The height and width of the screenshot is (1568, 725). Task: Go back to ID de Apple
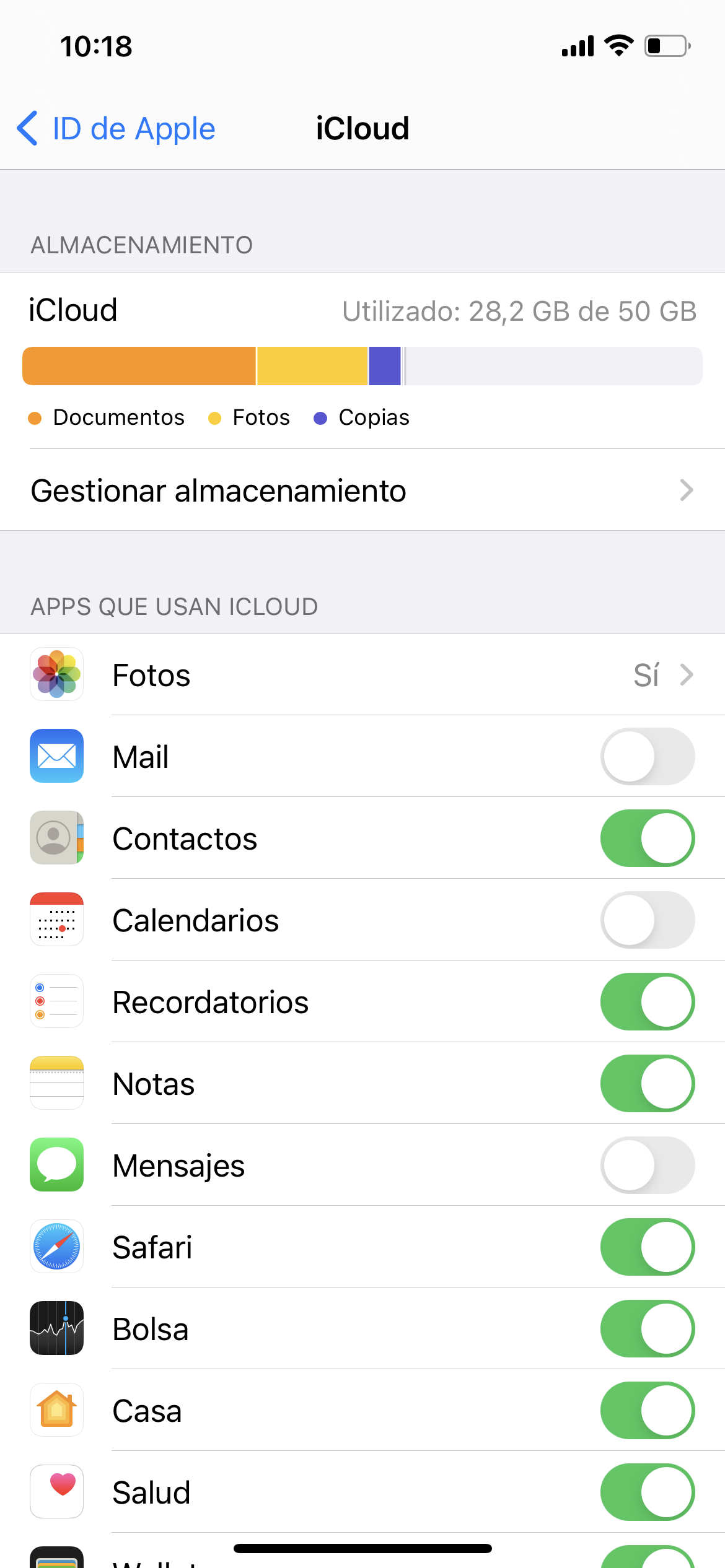tap(116, 129)
